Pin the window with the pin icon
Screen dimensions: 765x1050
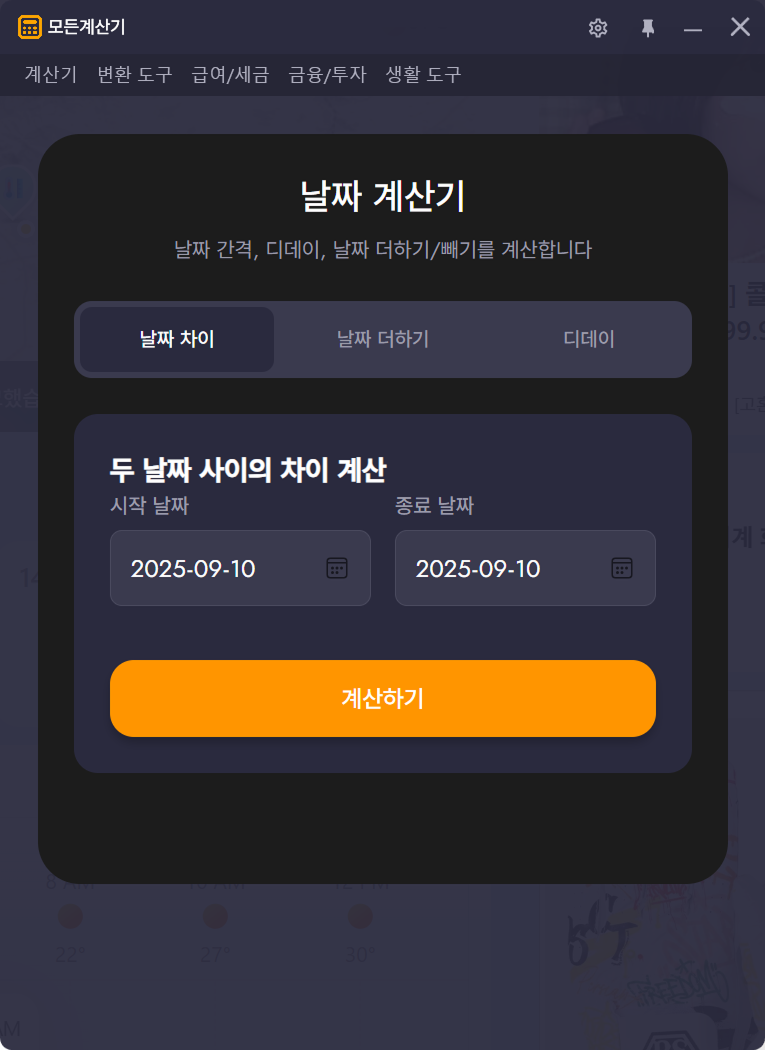648,28
